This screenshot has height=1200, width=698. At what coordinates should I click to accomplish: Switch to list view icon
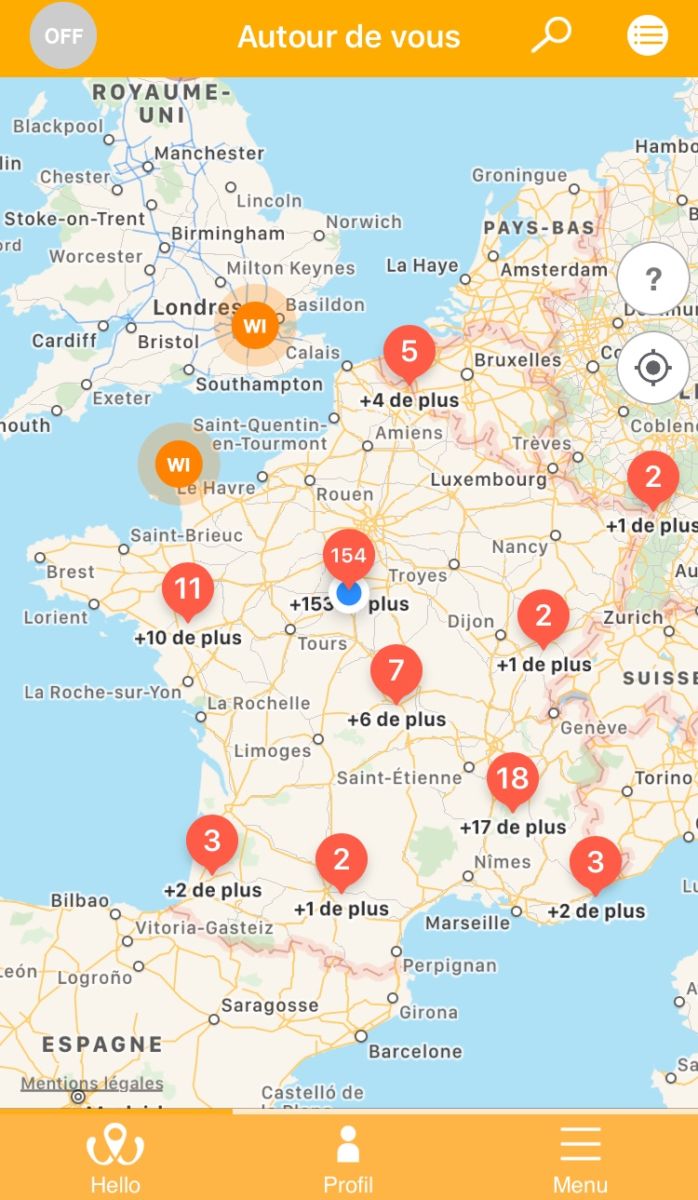click(647, 36)
